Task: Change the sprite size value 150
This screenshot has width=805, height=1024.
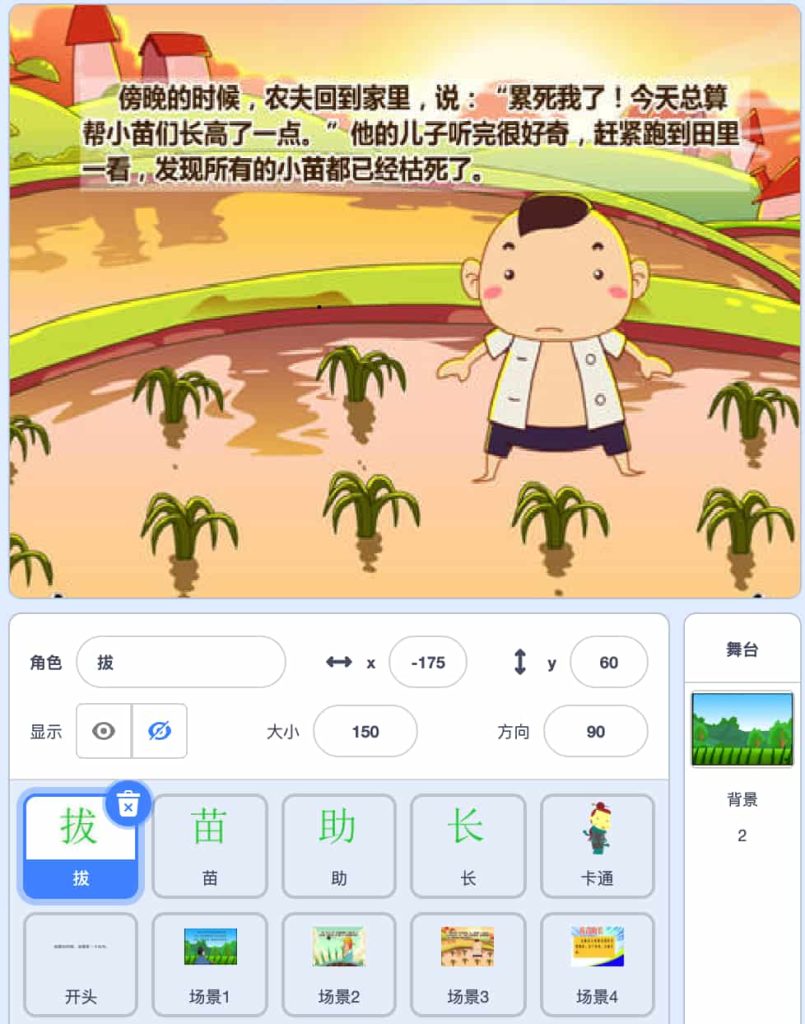Action: click(x=365, y=731)
